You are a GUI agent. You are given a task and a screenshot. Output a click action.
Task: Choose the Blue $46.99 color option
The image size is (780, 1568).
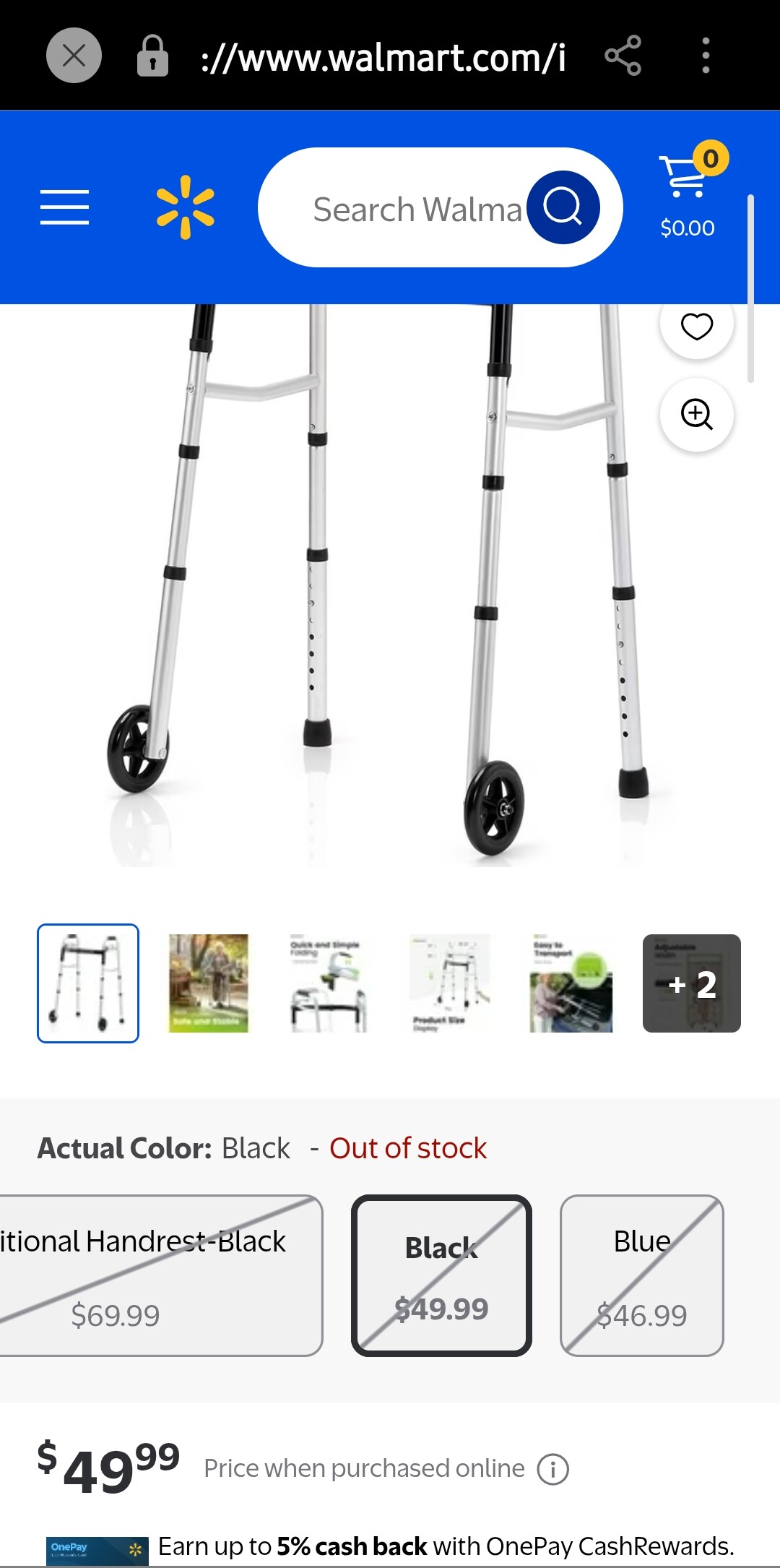(x=641, y=1275)
